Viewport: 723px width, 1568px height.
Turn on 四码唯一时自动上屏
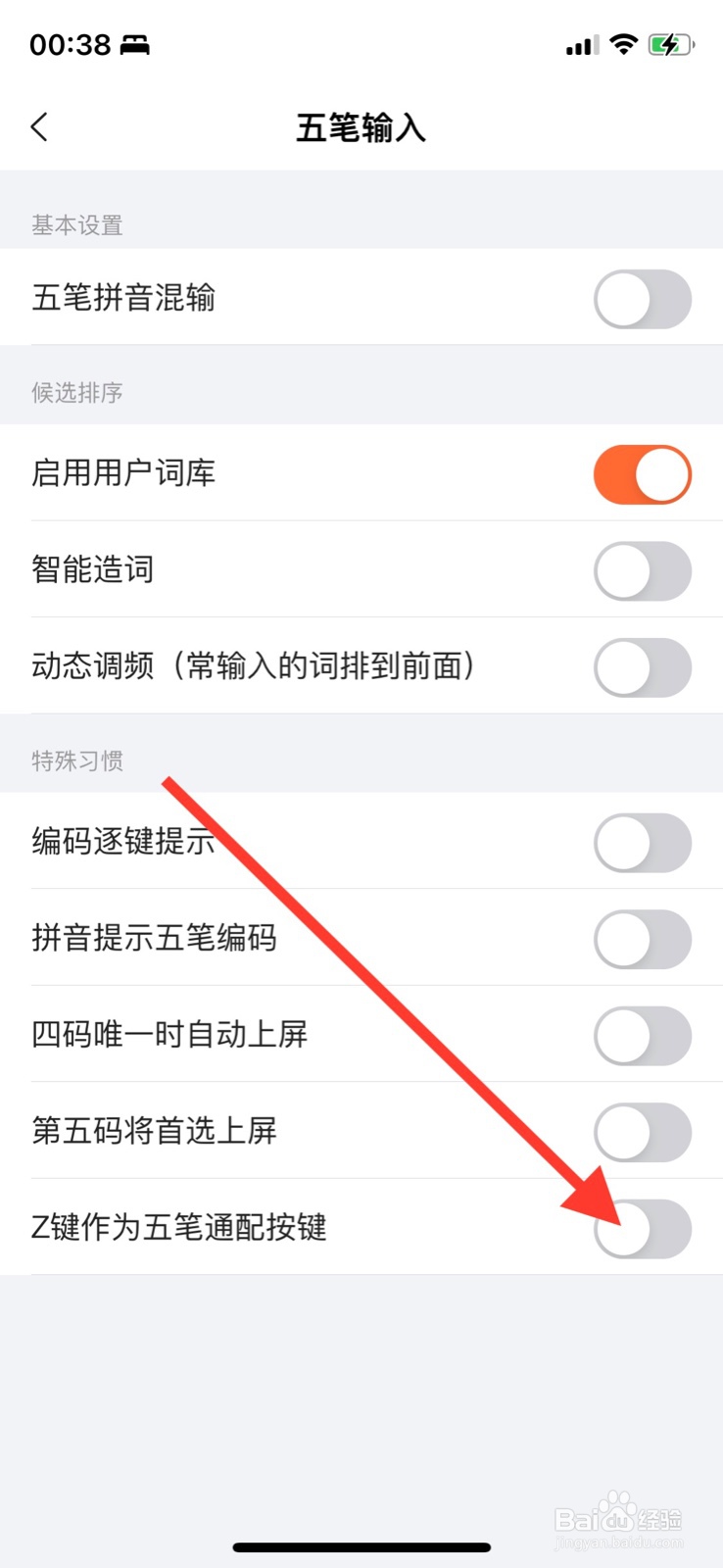642,1035
